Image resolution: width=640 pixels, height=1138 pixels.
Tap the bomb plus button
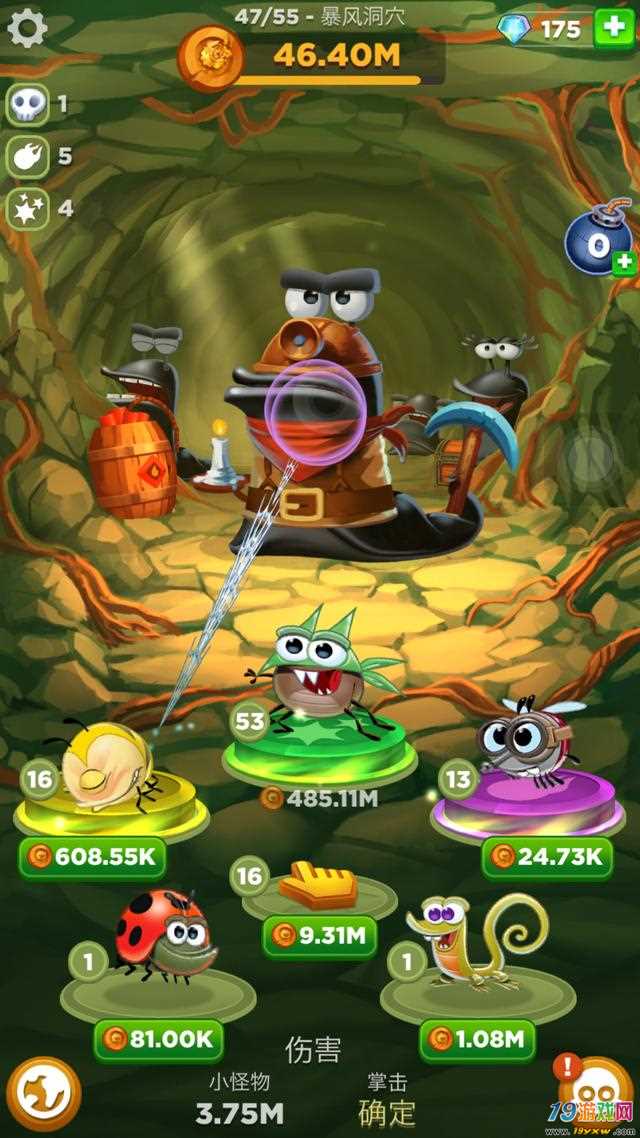pos(624,262)
